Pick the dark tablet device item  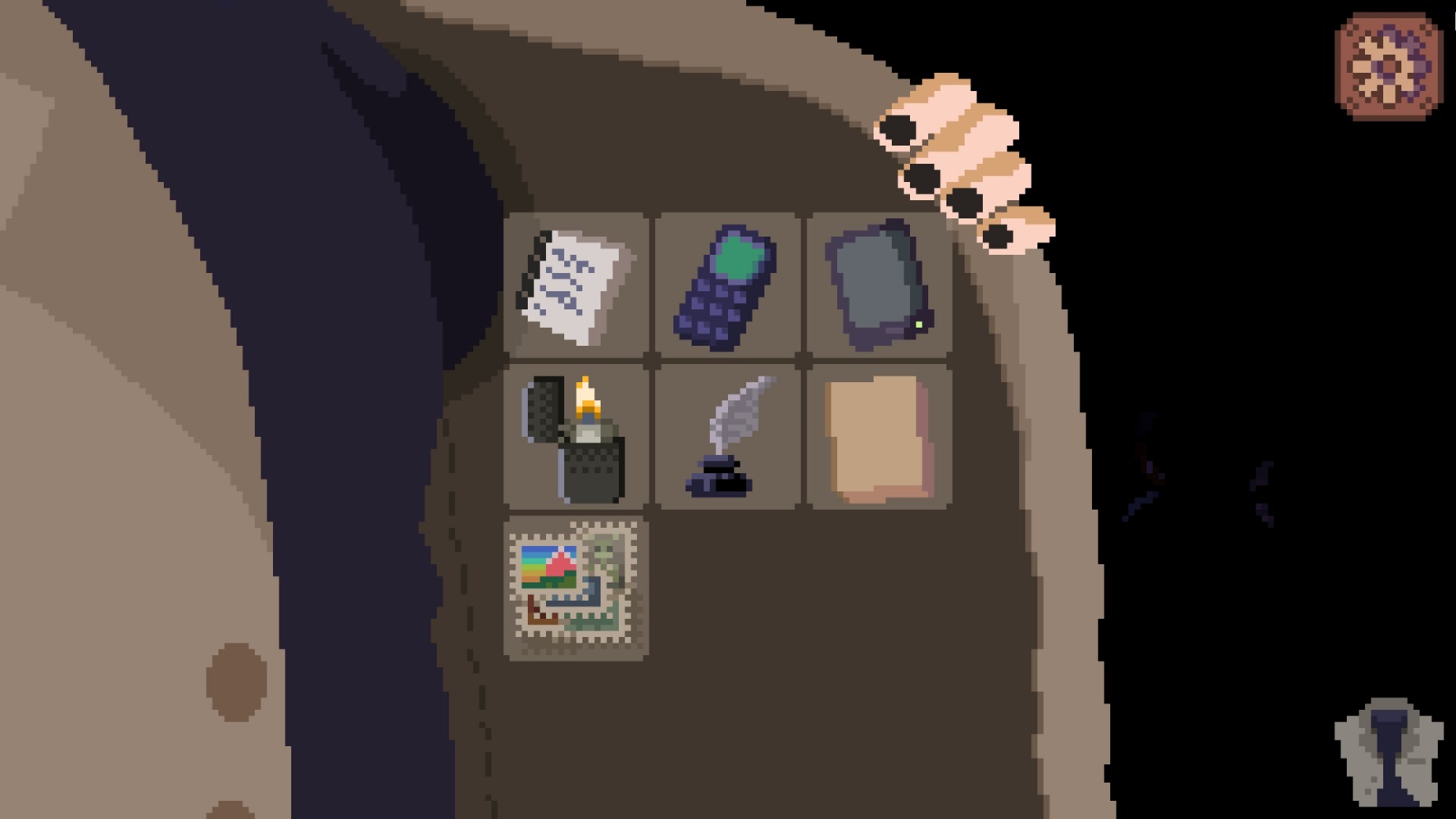pyautogui.click(x=878, y=286)
